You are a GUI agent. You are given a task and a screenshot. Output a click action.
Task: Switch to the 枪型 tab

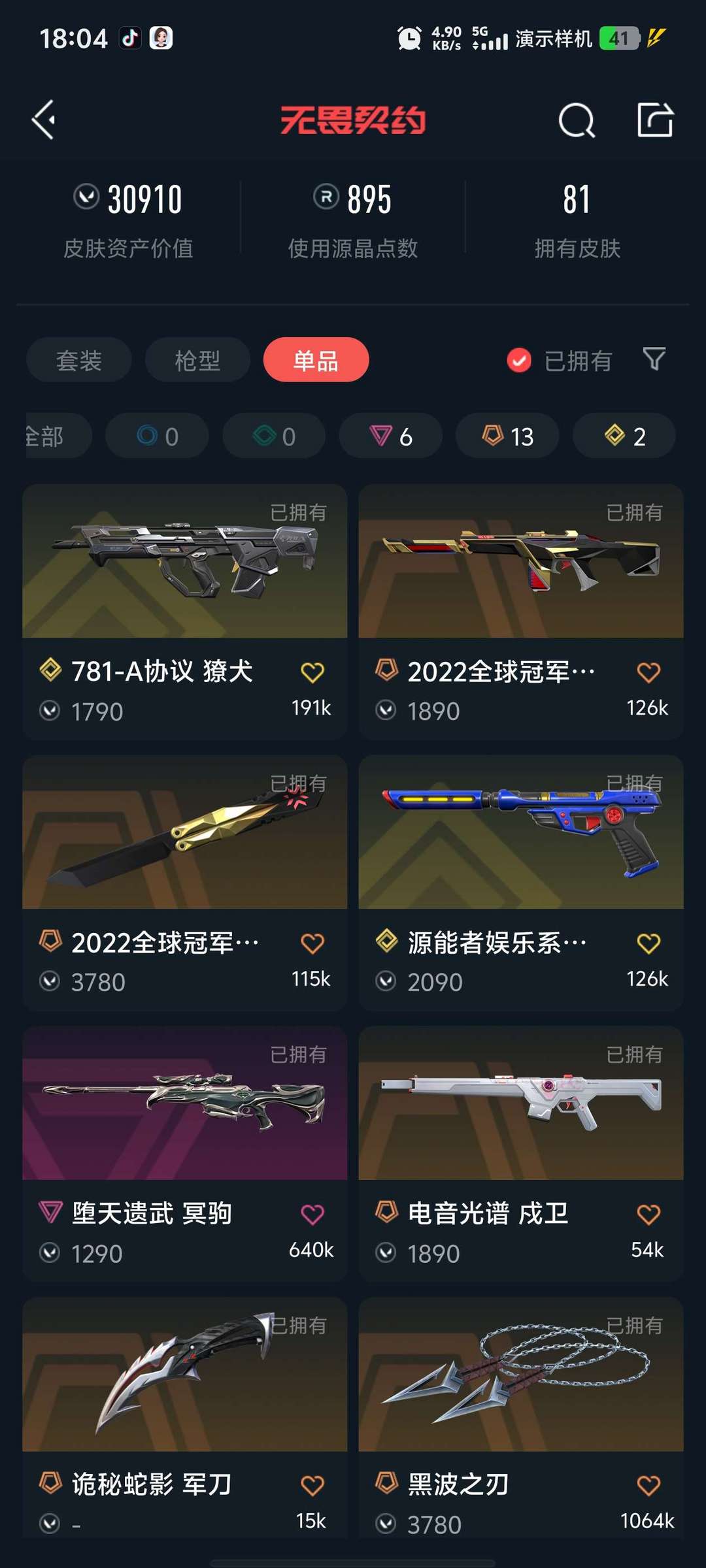click(x=197, y=360)
